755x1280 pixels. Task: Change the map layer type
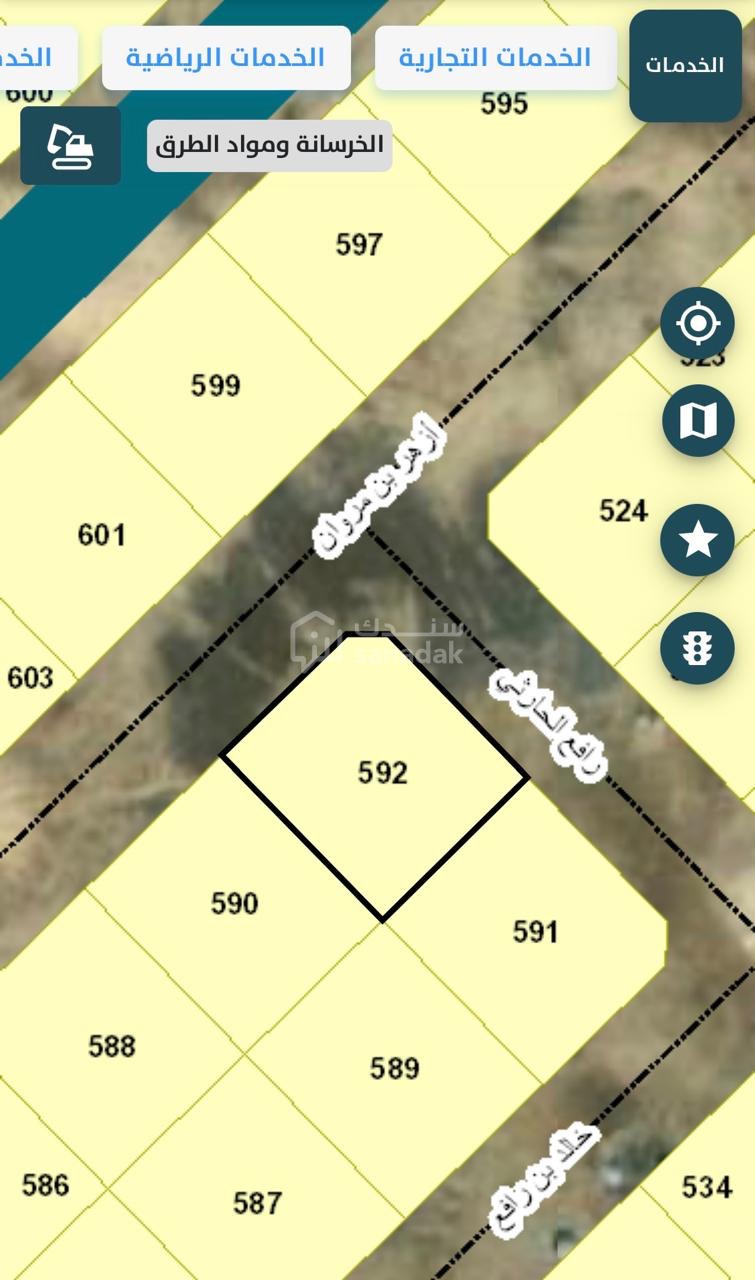point(697,421)
